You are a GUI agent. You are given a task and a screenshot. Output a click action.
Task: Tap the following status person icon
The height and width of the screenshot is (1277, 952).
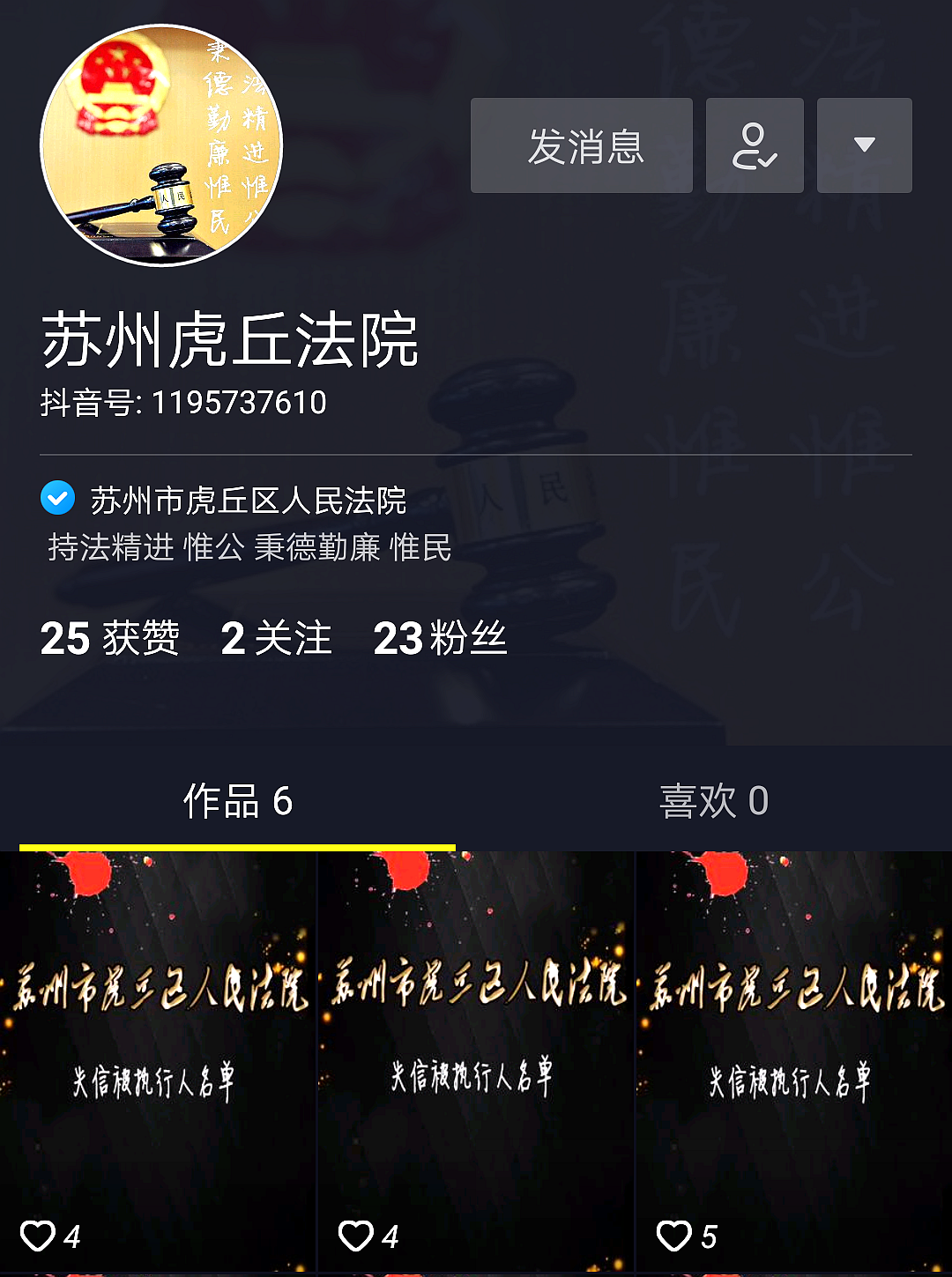click(755, 145)
